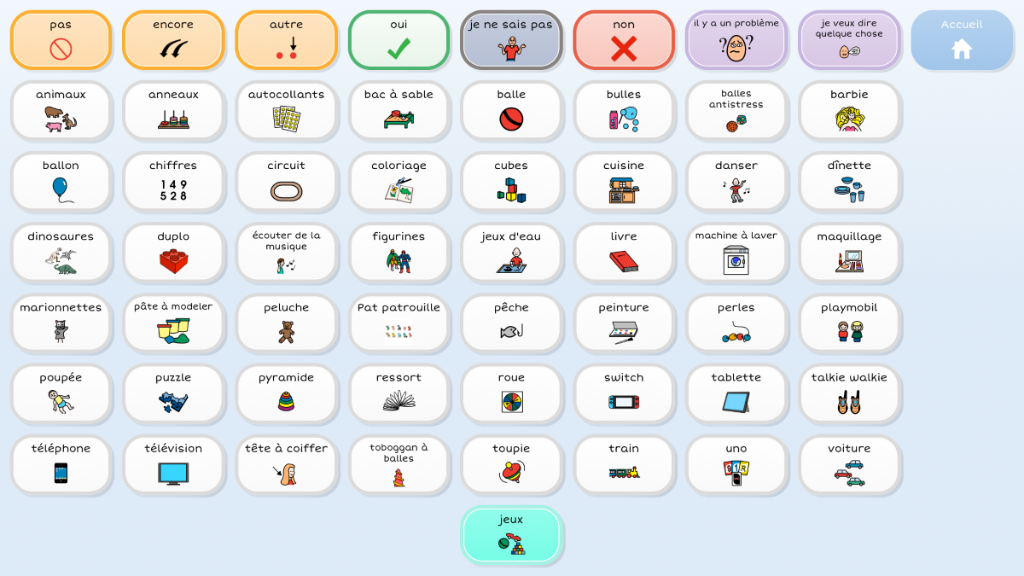The image size is (1024, 576).
Task: Go to the Accueil home page
Action: coord(961,40)
